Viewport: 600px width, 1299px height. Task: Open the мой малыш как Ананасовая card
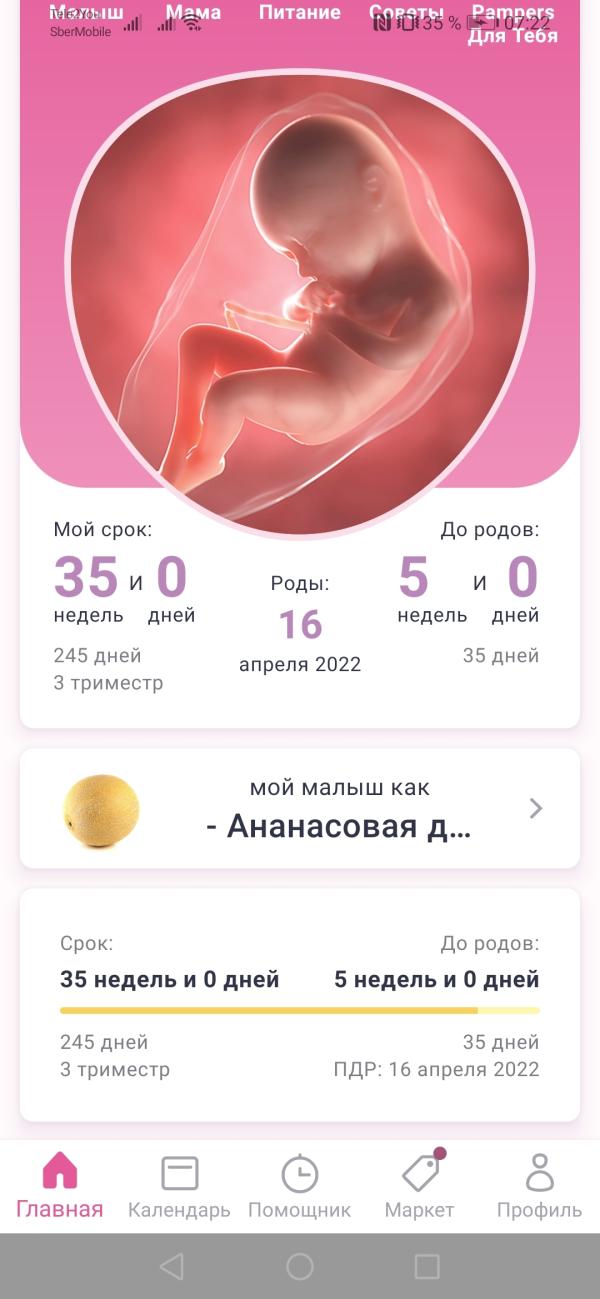(300, 808)
